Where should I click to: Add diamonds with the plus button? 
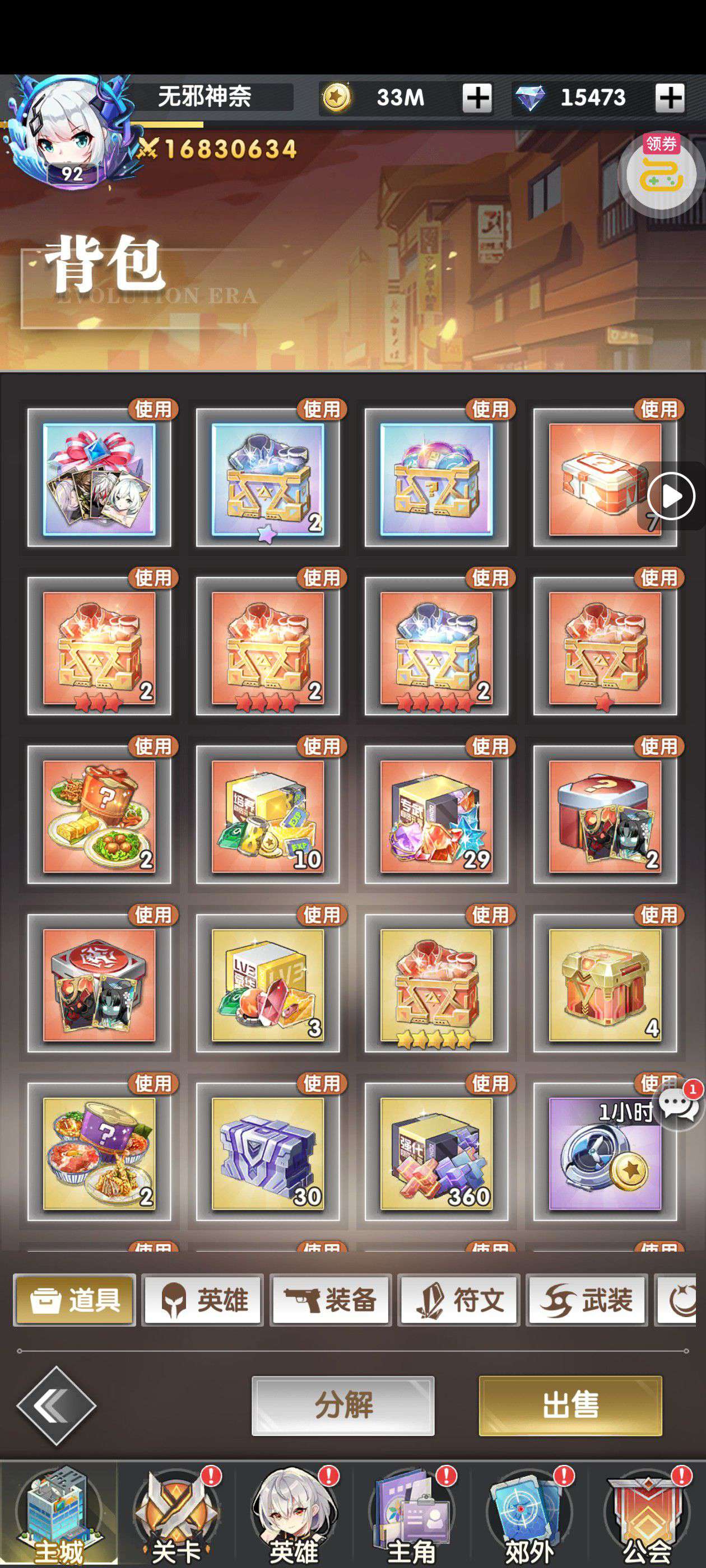click(x=670, y=97)
